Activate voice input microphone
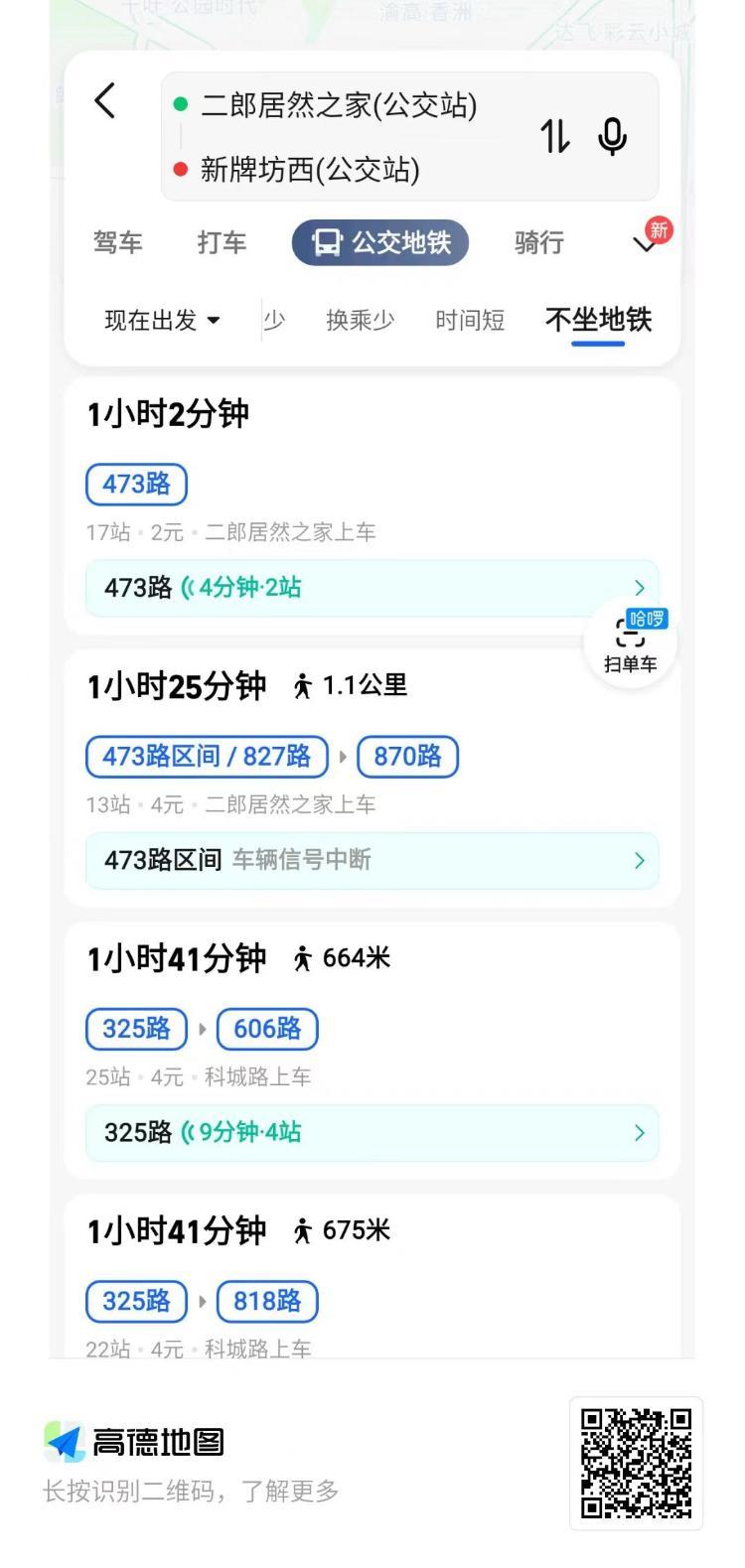The width and height of the screenshot is (745, 1568). pos(613,137)
